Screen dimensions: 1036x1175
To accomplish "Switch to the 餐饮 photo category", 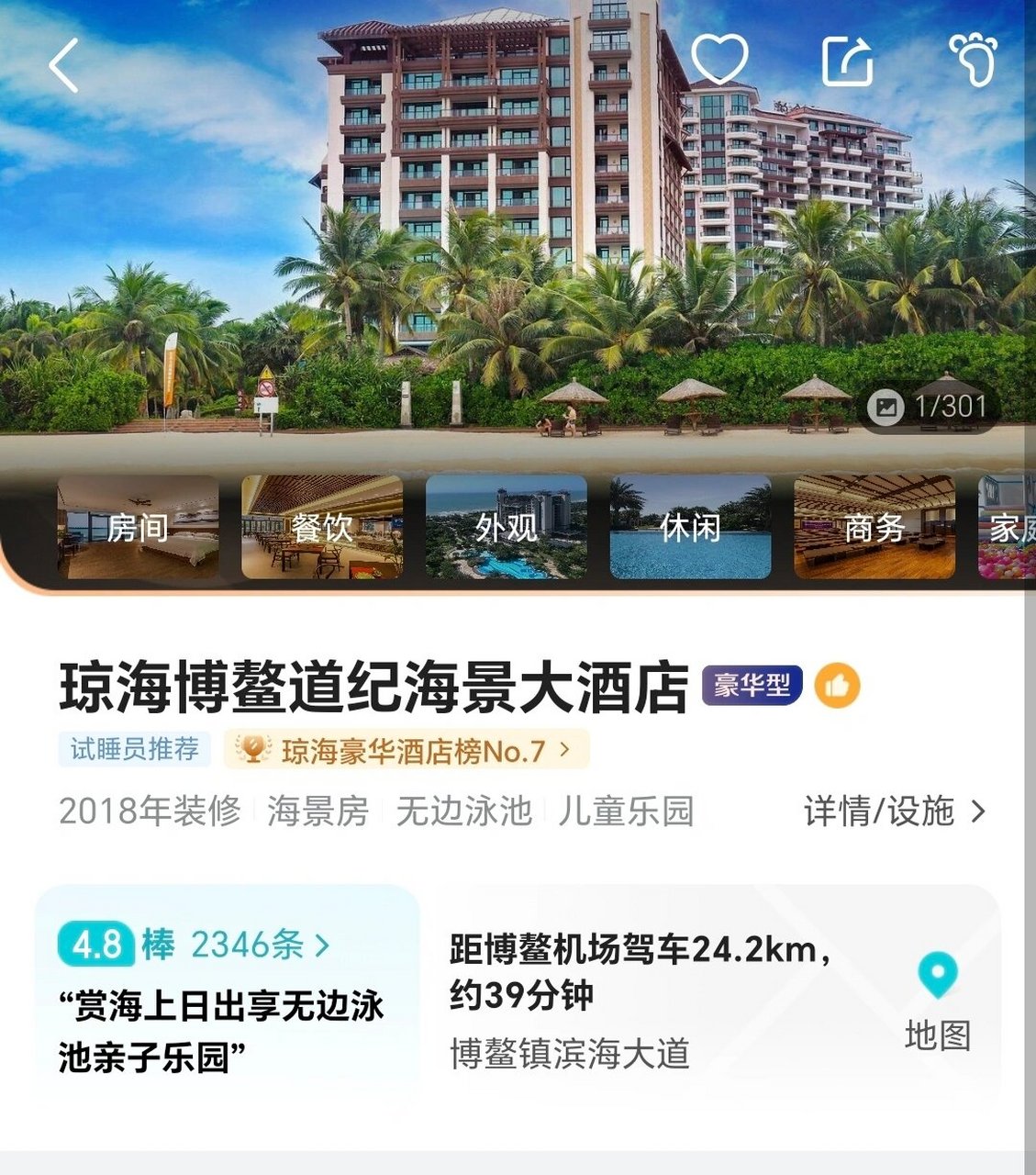I will tap(321, 526).
